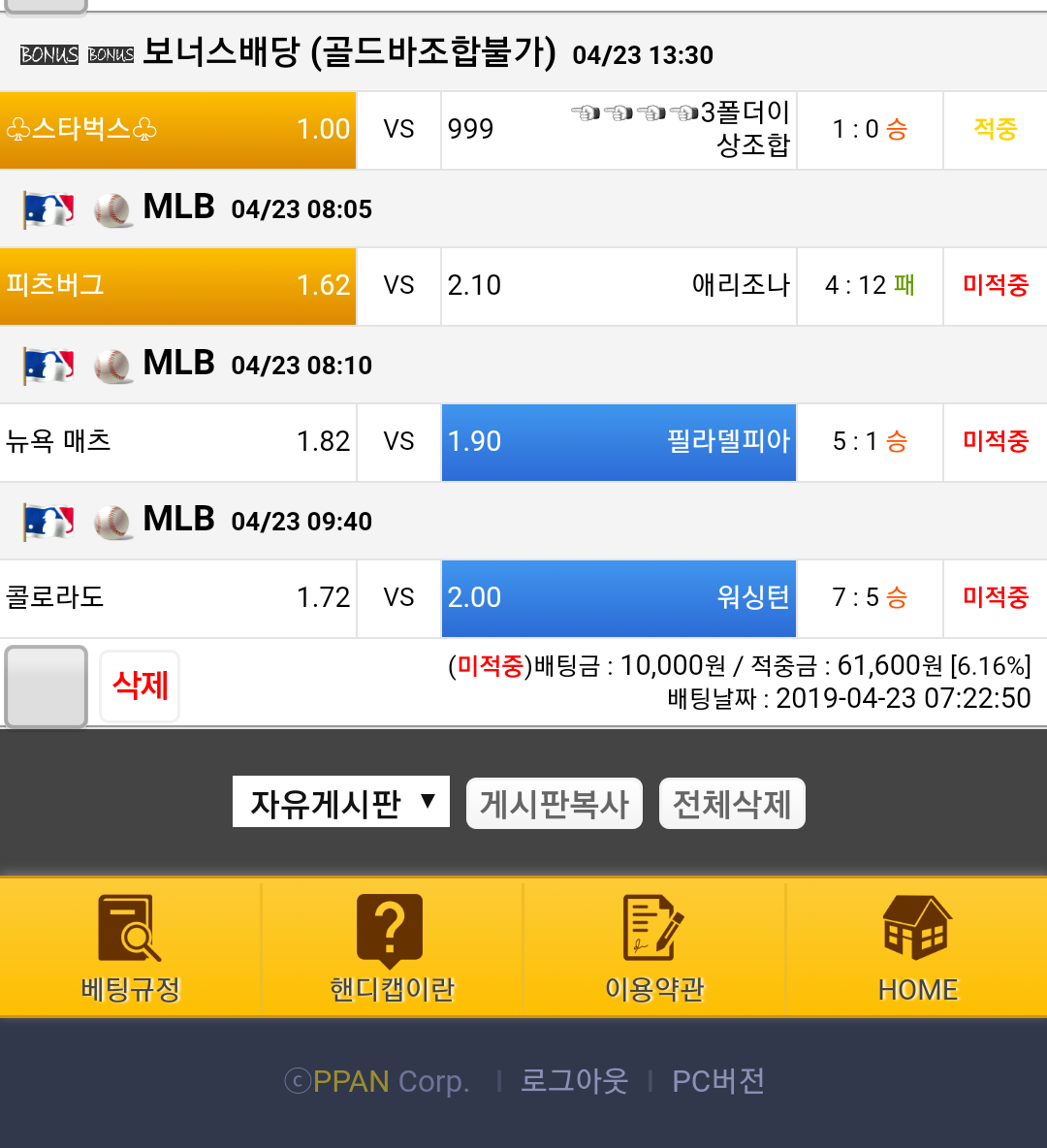Open the 자유게시판 board dropdown
Image resolution: width=1047 pixels, height=1148 pixels.
click(341, 802)
